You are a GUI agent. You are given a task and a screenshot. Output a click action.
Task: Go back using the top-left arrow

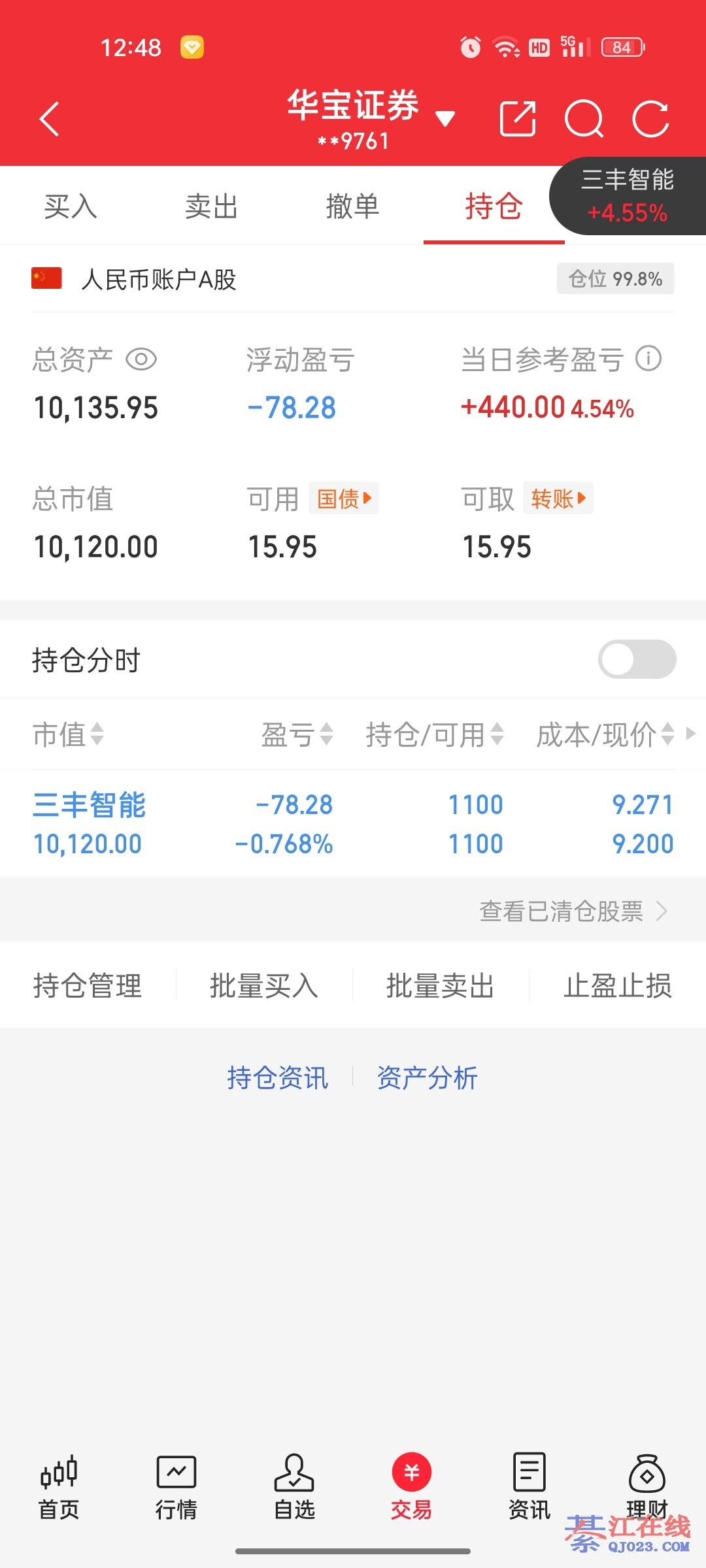[50, 119]
